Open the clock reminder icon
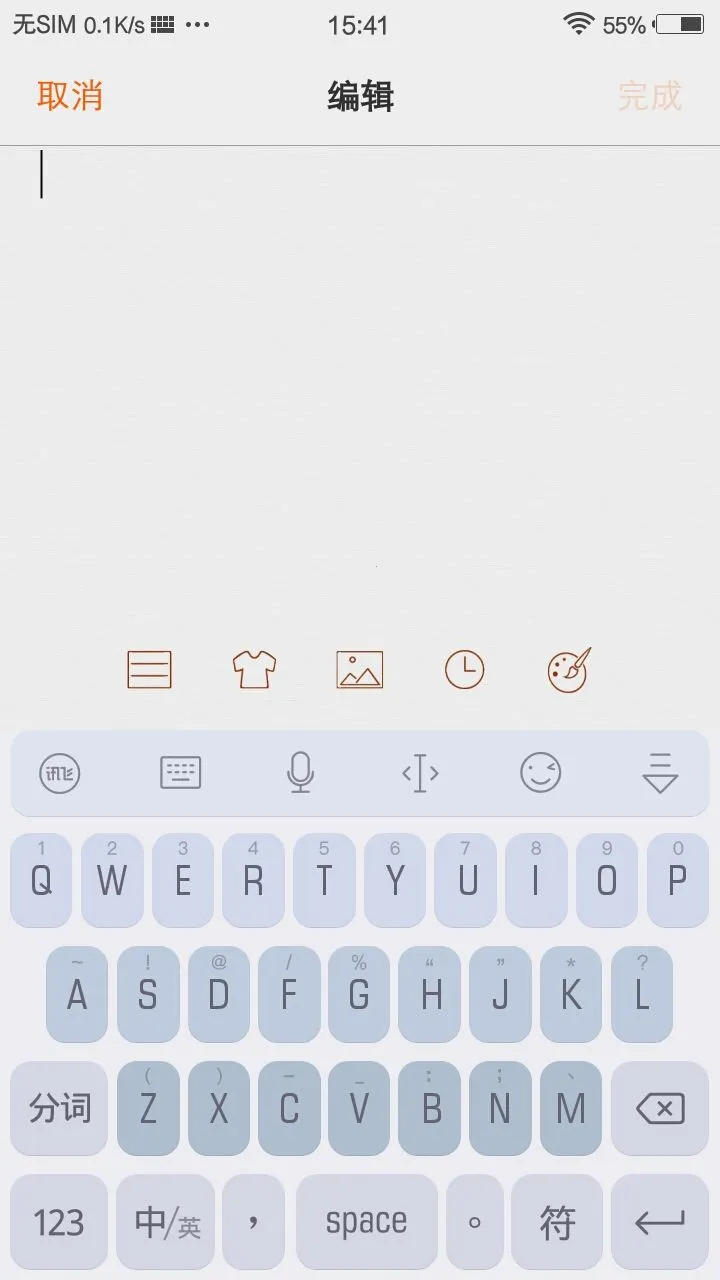Viewport: 720px width, 1280px height. coord(464,670)
